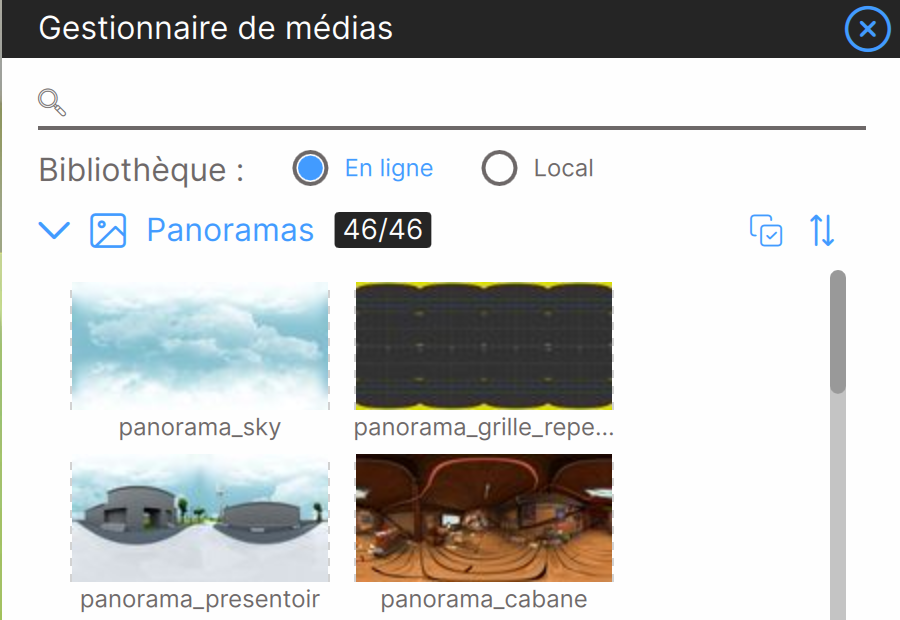Open the panorama_cabane thumbnail
Viewport: 900px width, 620px height.
tap(484, 518)
